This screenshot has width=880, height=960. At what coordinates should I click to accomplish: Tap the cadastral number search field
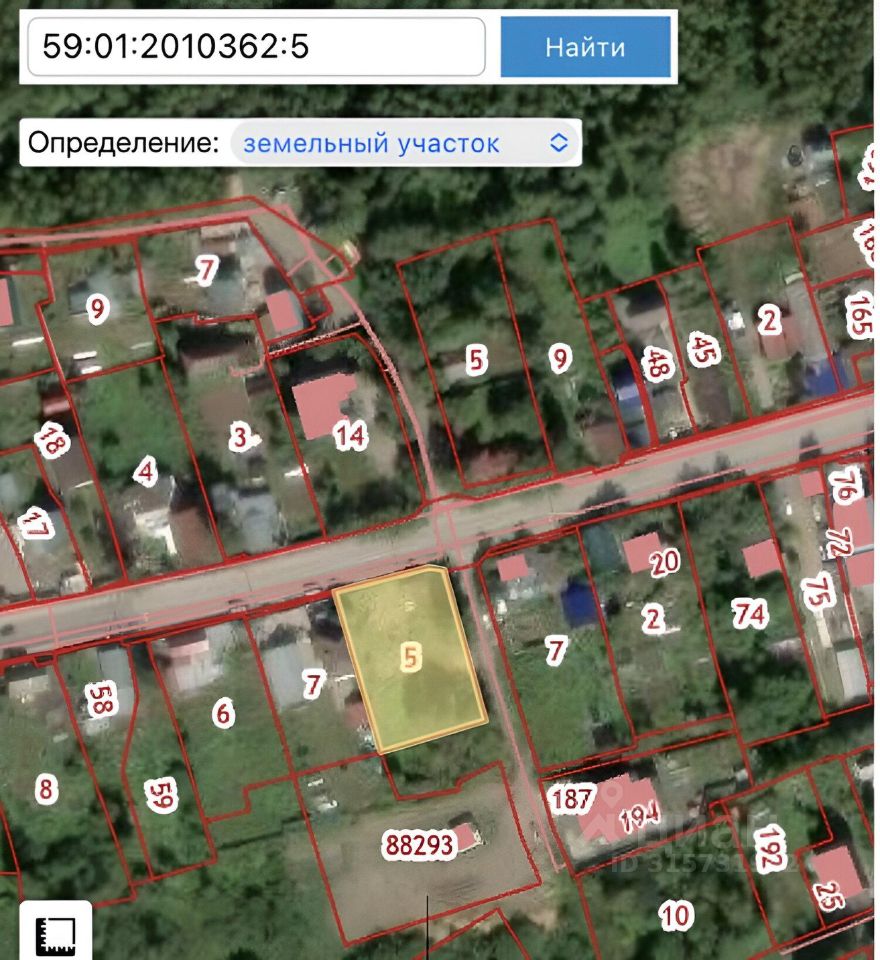tap(256, 47)
